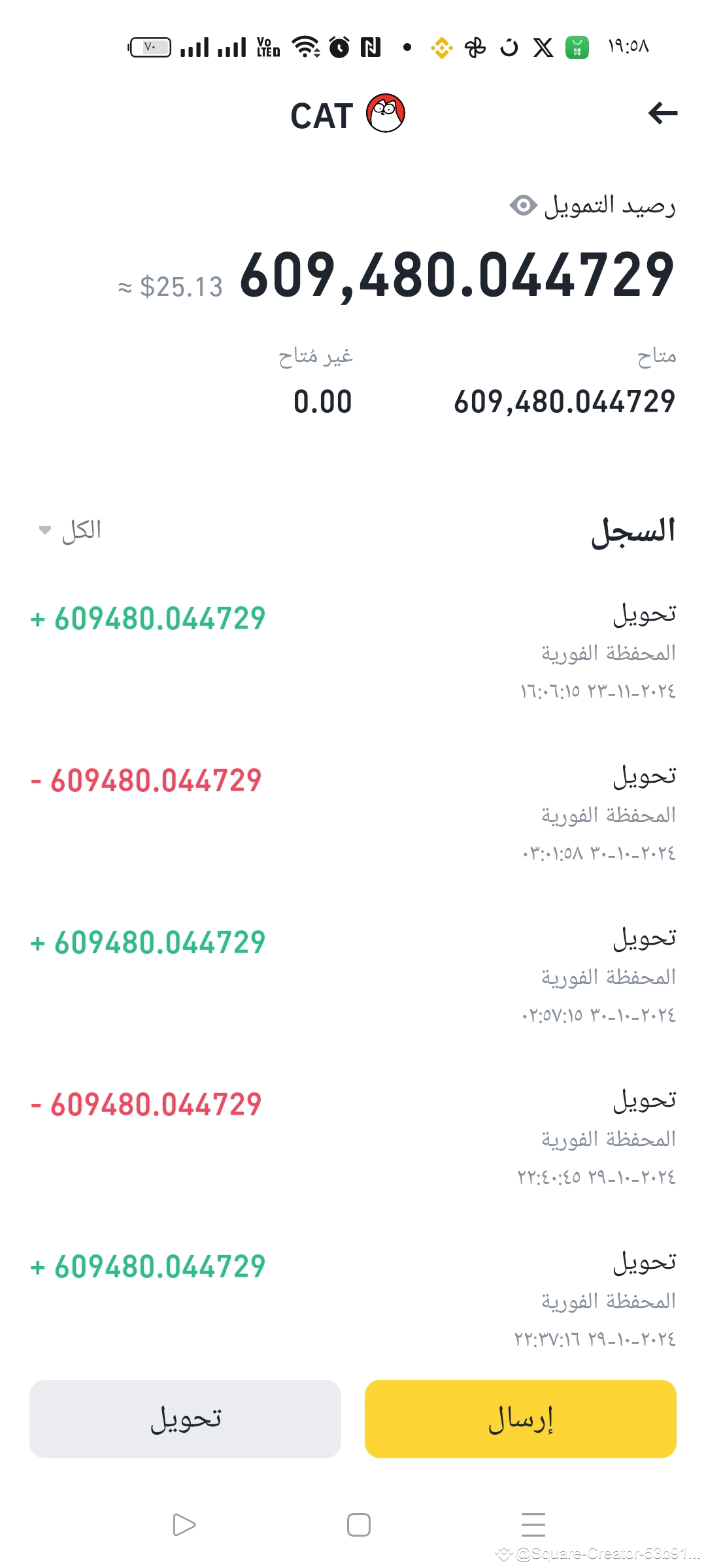This screenshot has width=706, height=1568.
Task: Tap the Binance icon in the status bar
Action: tap(441, 48)
